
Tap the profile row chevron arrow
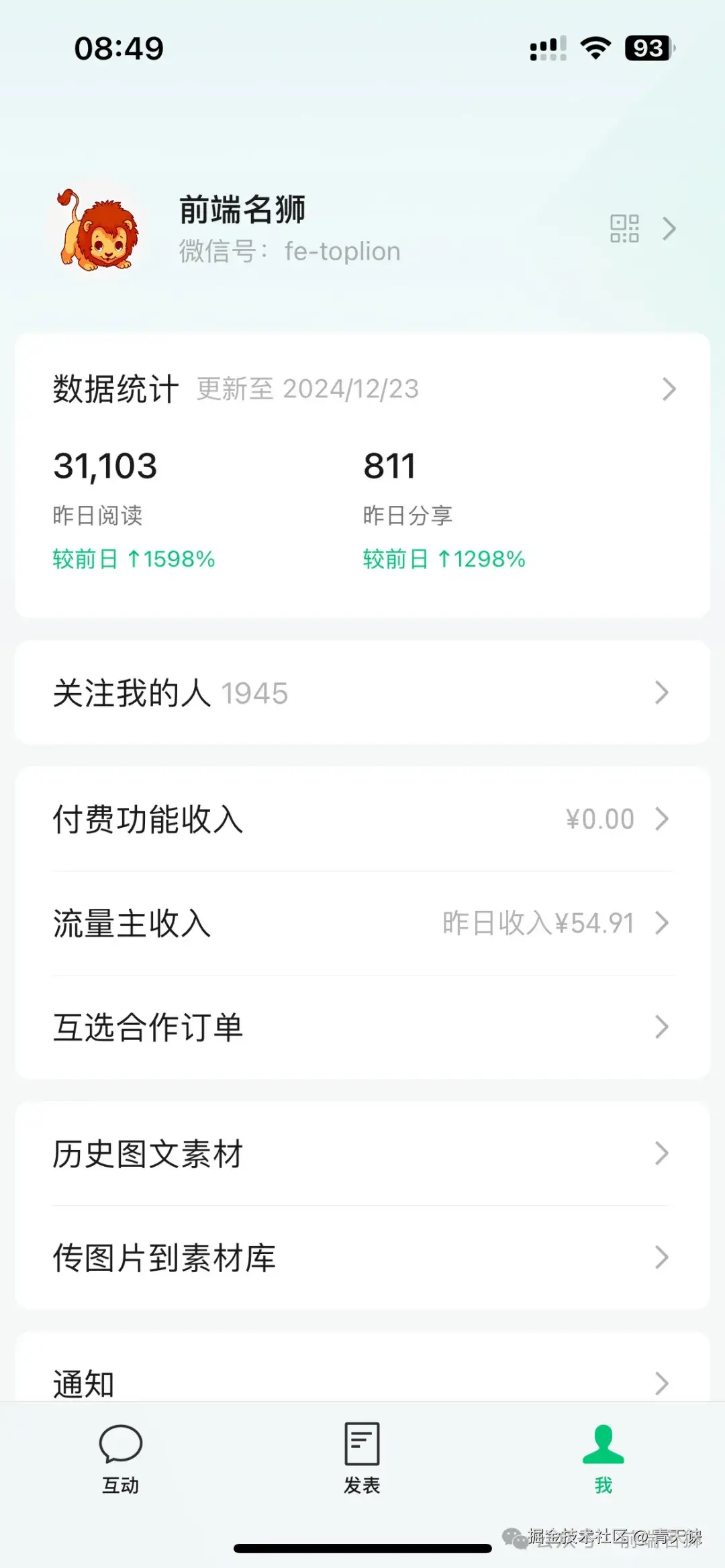tap(669, 229)
